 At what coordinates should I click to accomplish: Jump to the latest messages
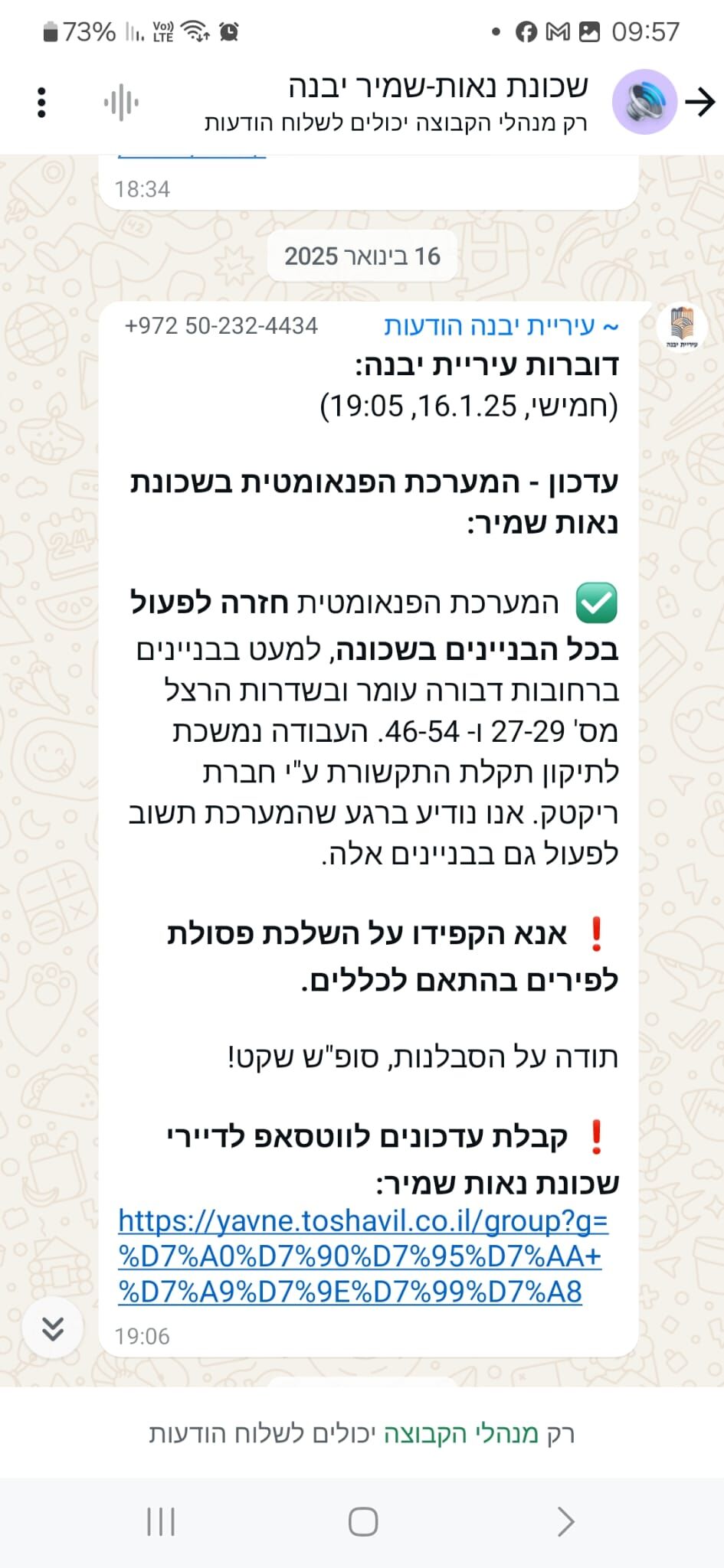[x=53, y=1328]
